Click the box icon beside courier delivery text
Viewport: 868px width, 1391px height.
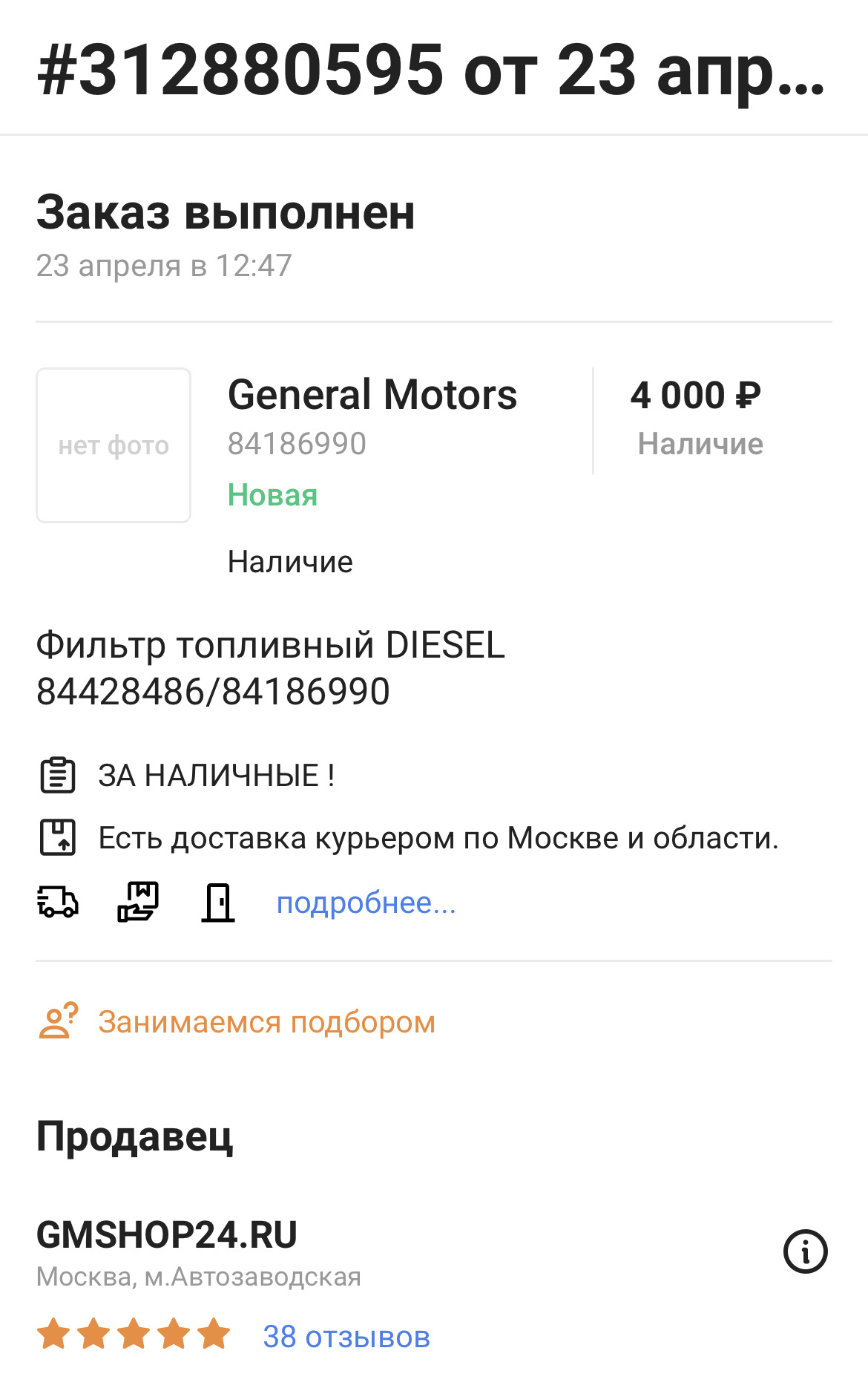[x=57, y=837]
